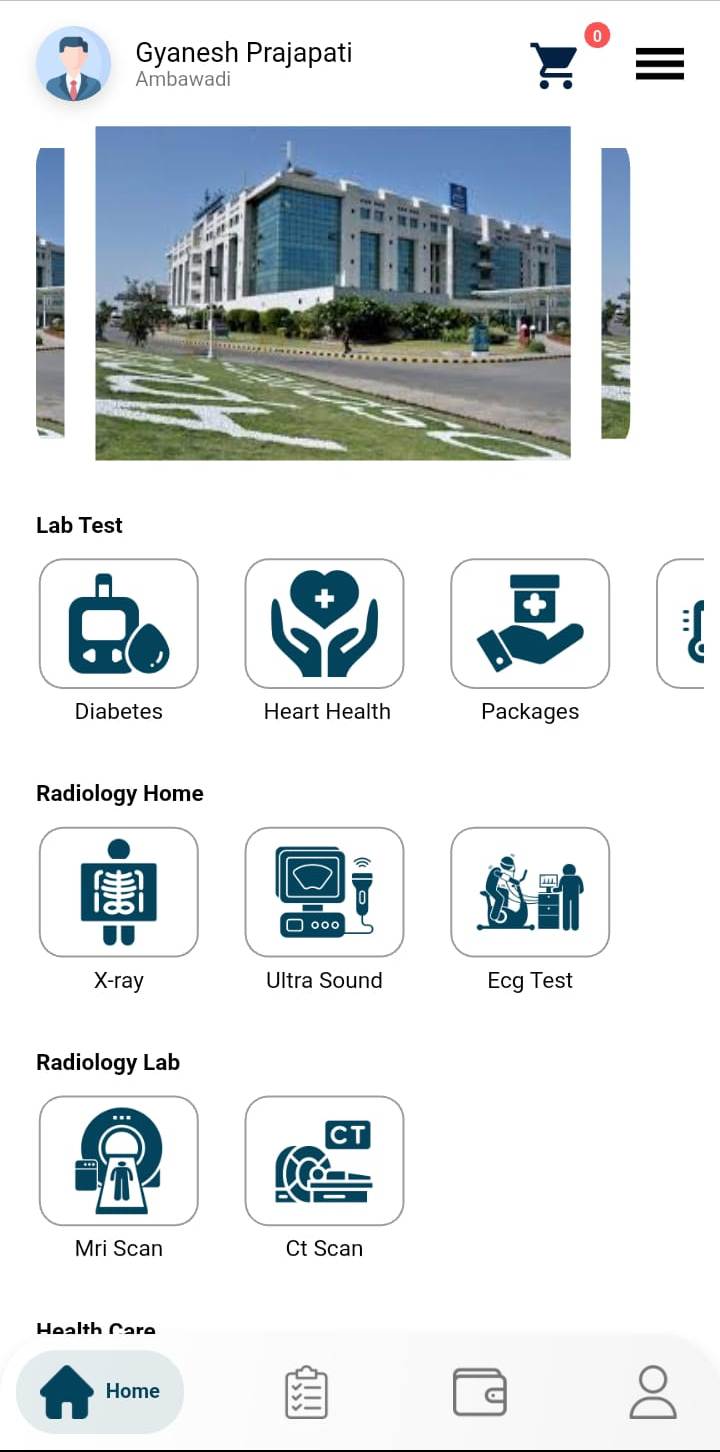Switch to the checklist orders tab
This screenshot has width=720, height=1452.
pos(306,1392)
